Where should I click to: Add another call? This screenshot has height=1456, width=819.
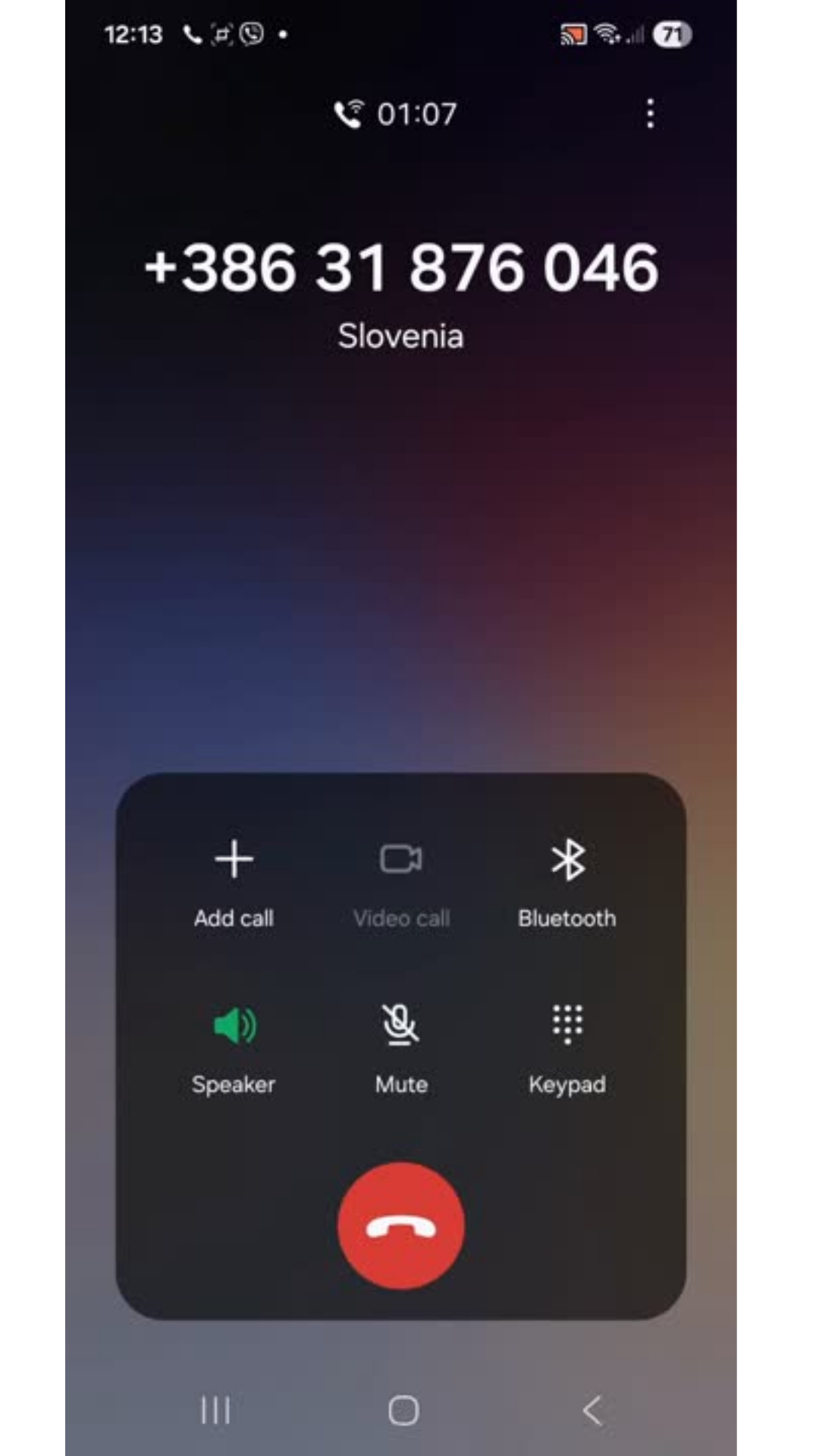pyautogui.click(x=234, y=881)
